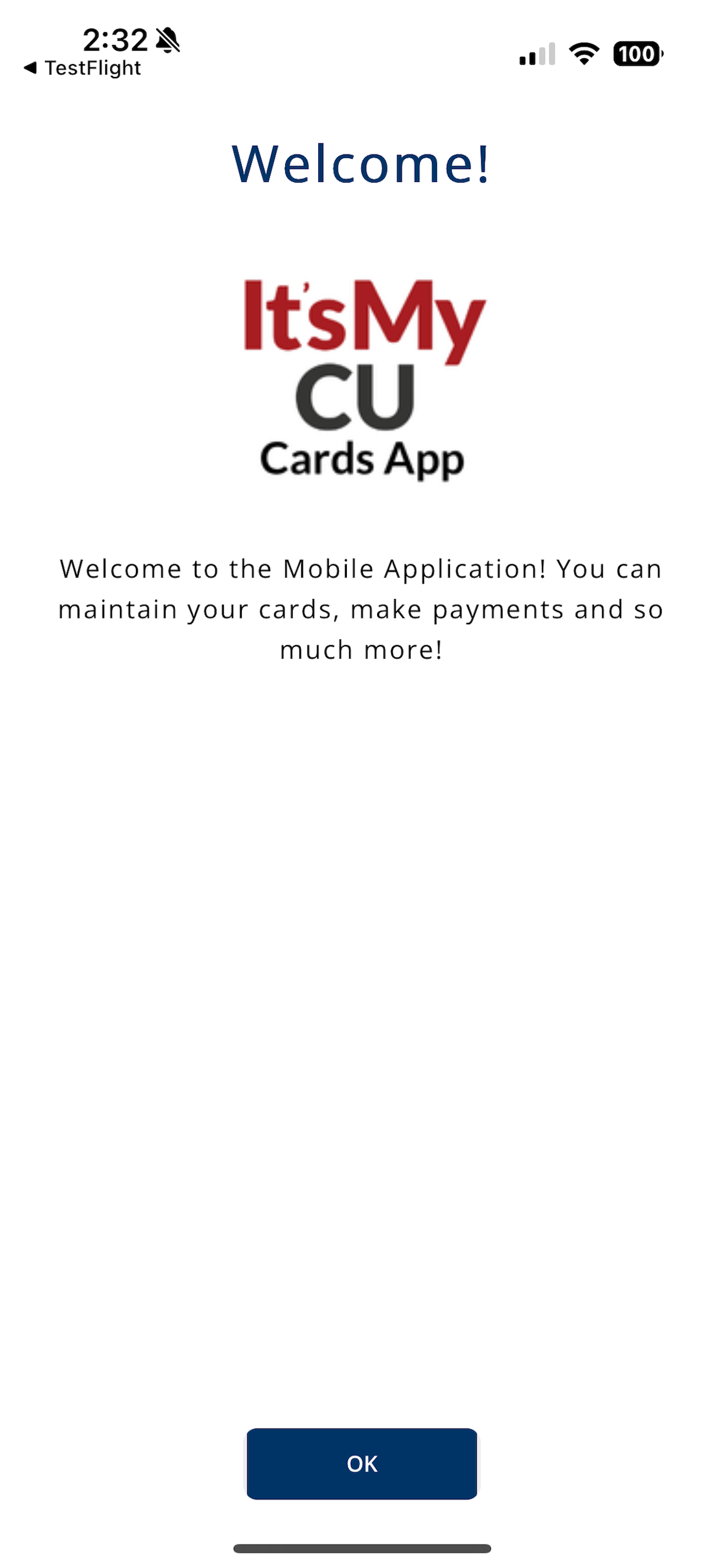This screenshot has height=1568, width=724.
Task: Tap the muted notifications bell icon
Action: (x=167, y=40)
